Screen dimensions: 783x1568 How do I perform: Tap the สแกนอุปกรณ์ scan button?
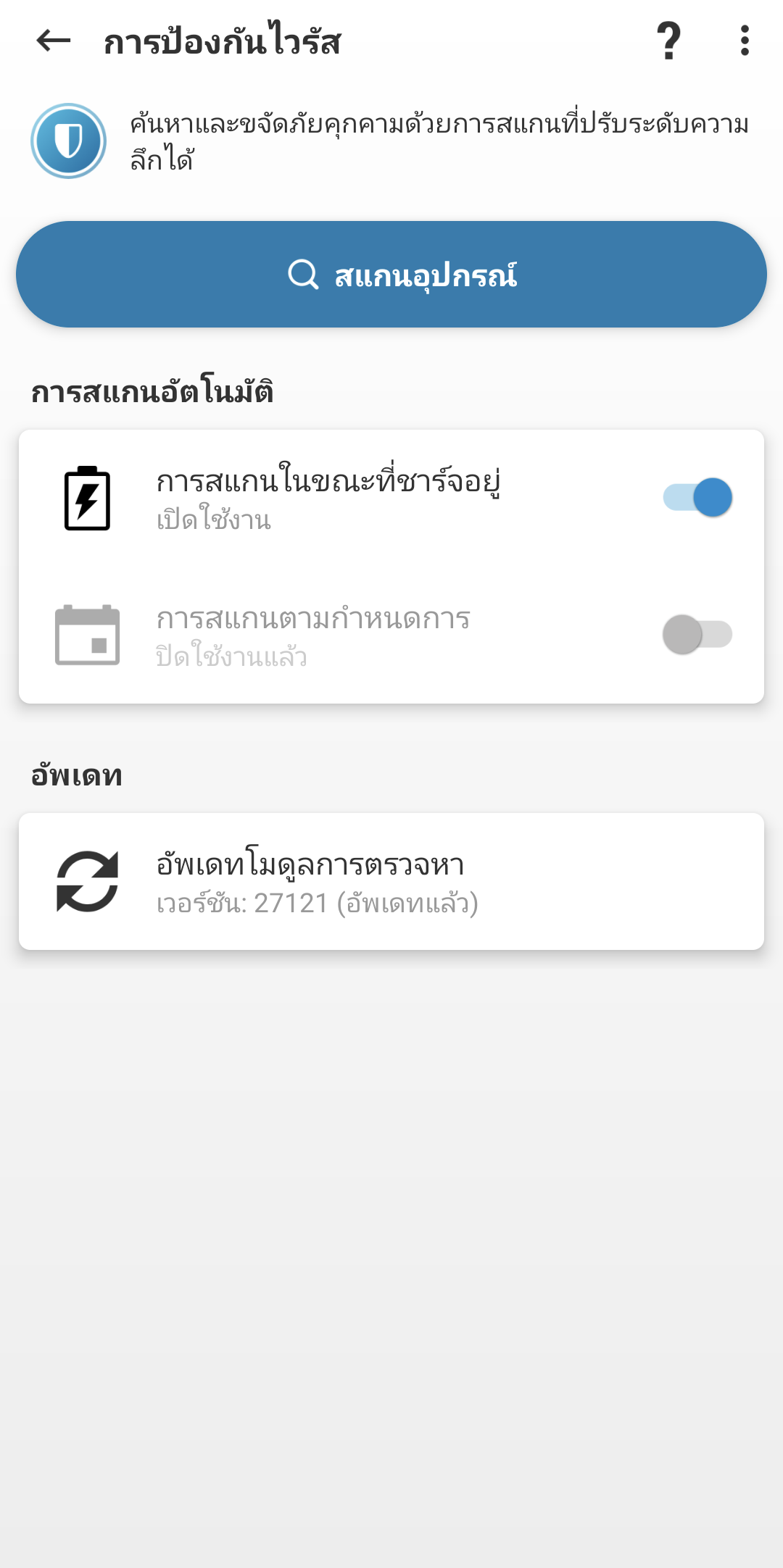tap(391, 275)
